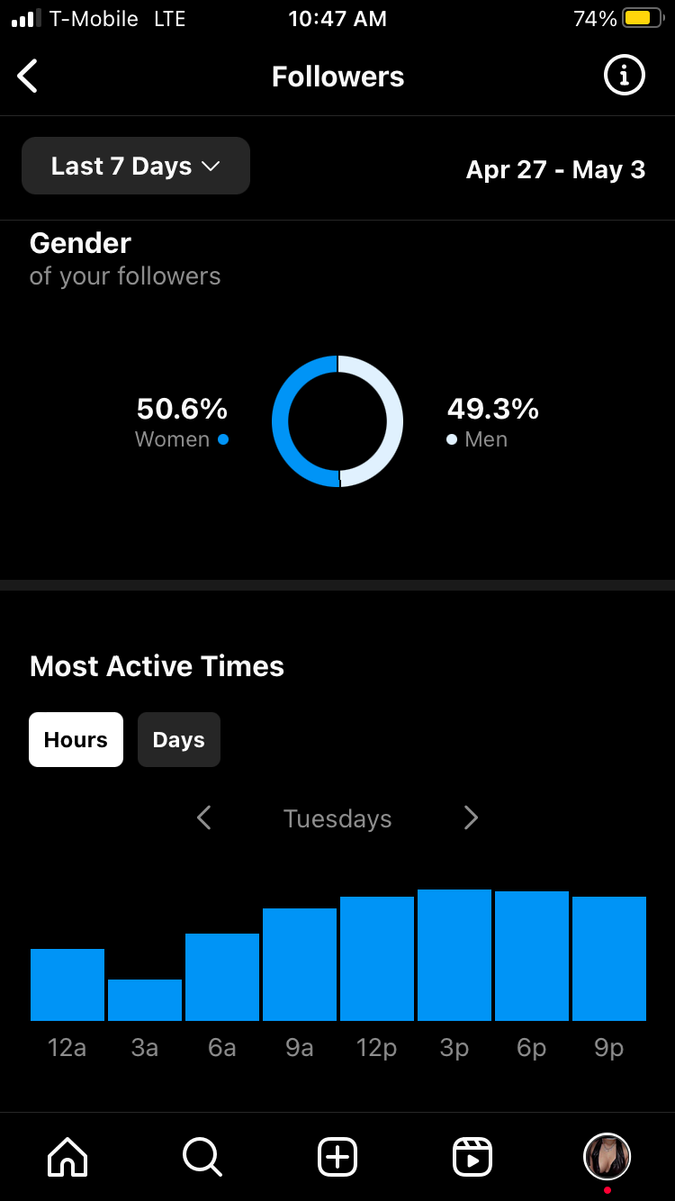Create a new post
The image size is (675, 1201).
point(337,1158)
